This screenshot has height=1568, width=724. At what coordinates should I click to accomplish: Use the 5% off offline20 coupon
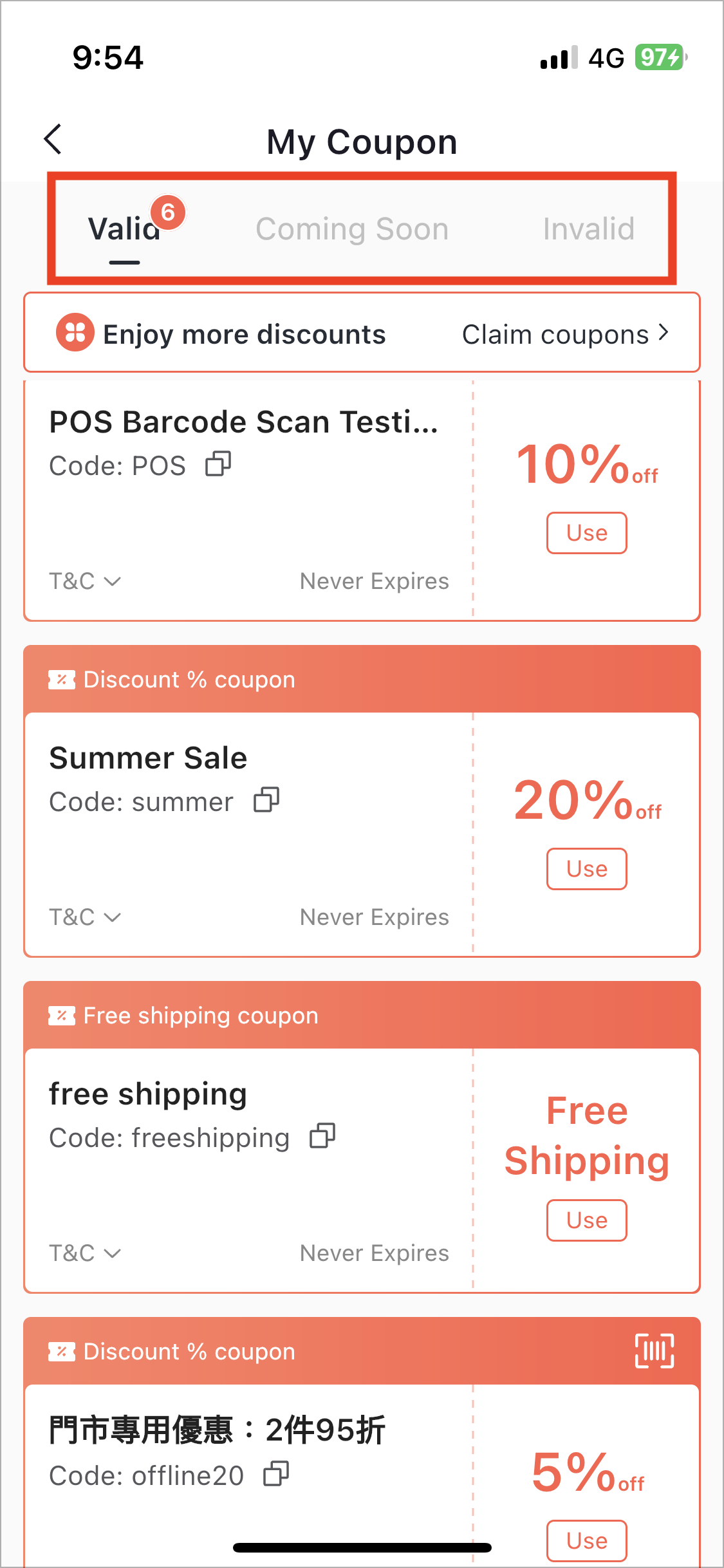click(x=586, y=1541)
